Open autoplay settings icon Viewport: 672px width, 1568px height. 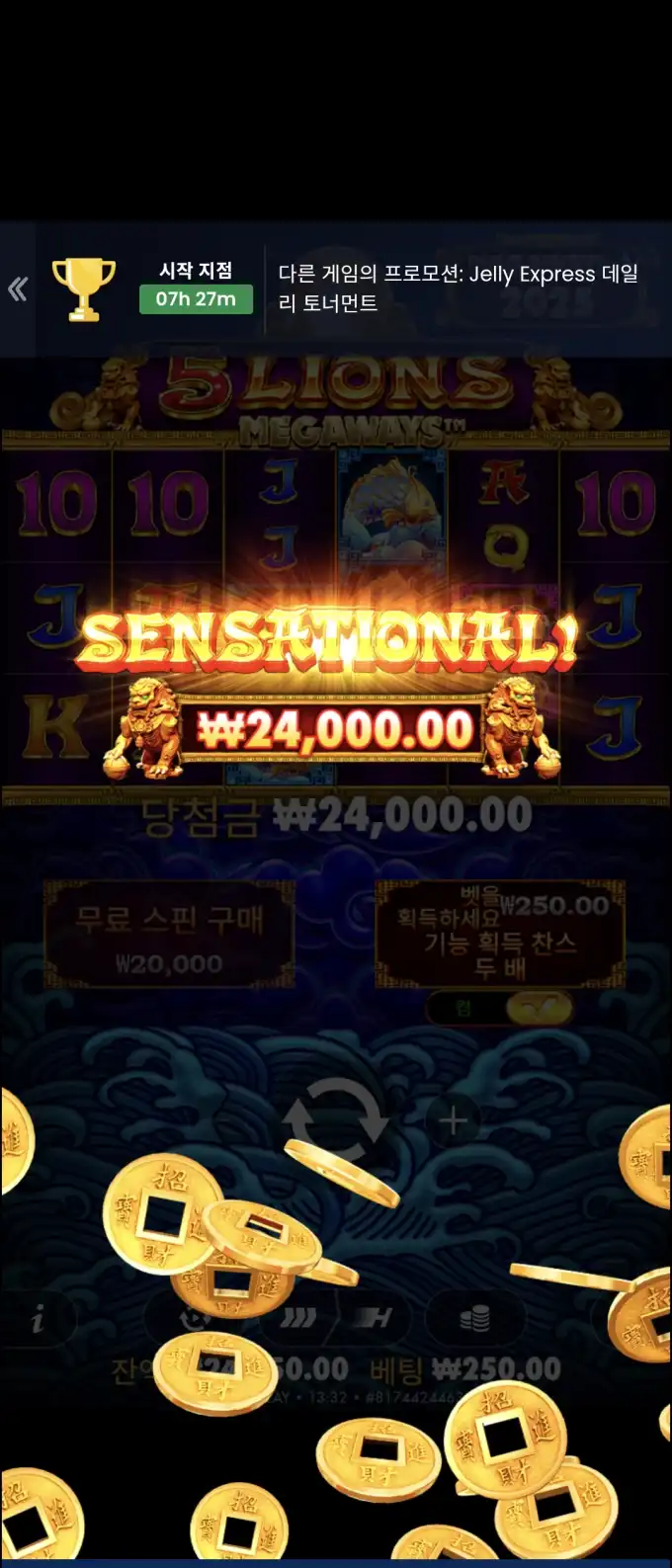[x=195, y=1317]
